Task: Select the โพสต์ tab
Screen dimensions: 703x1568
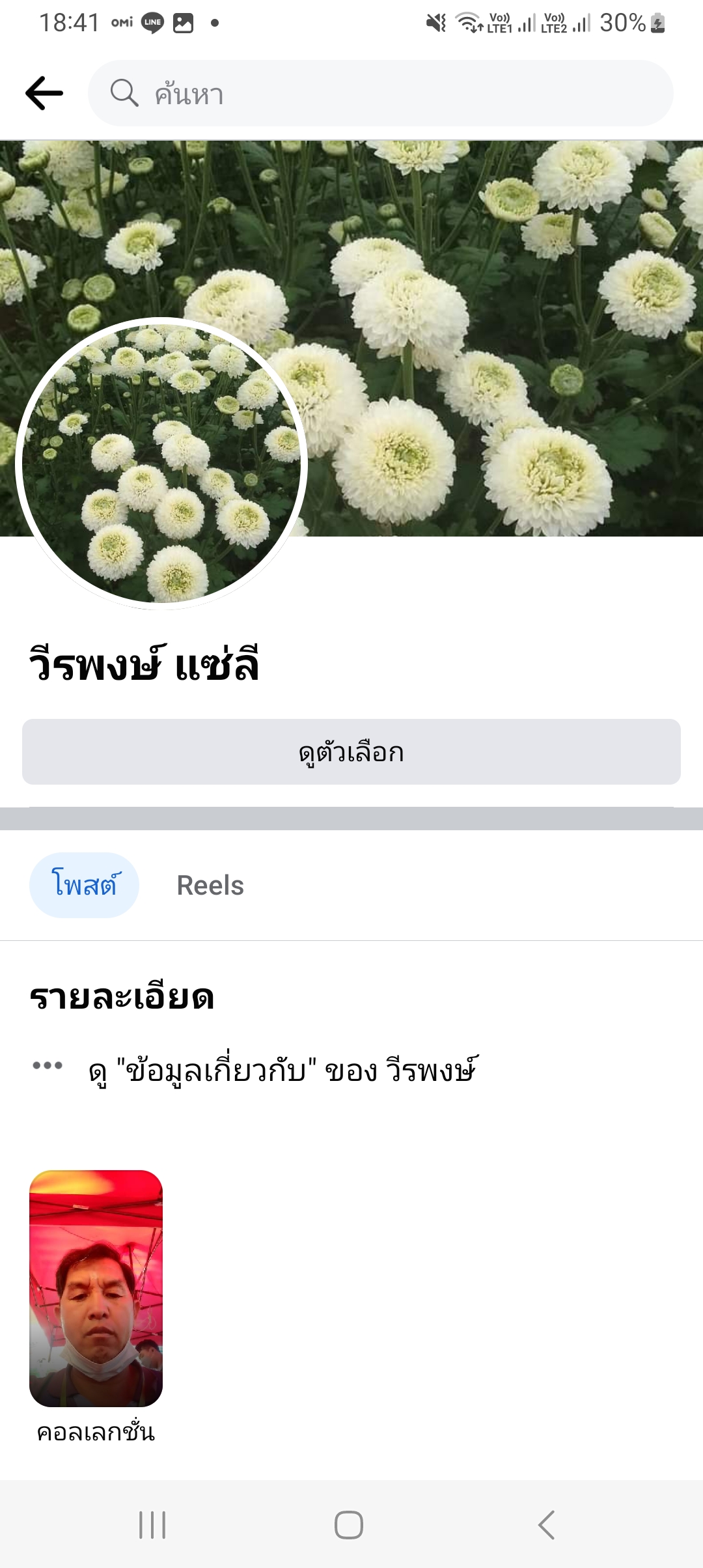Action: 85,886
